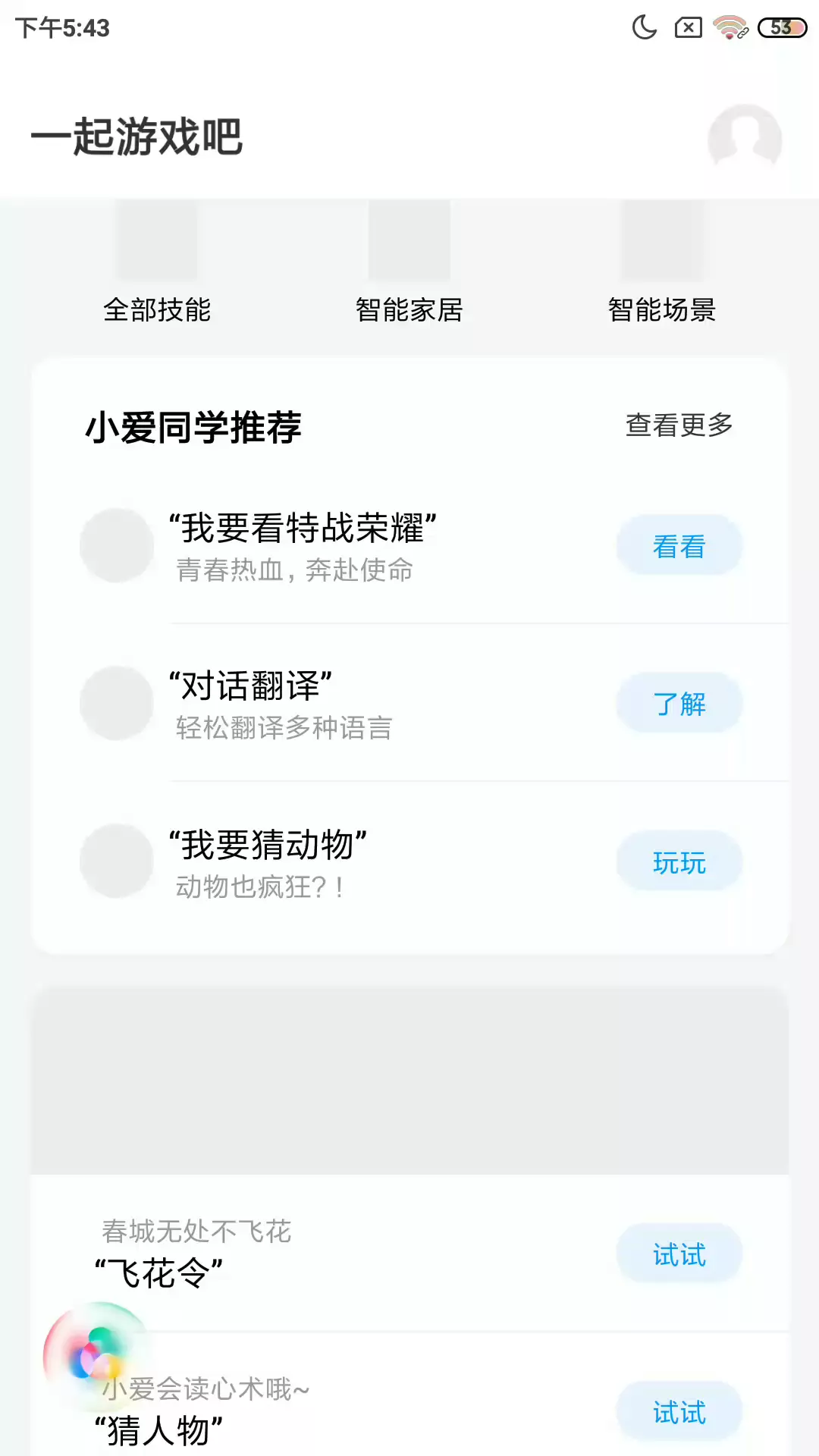Tap 查看更多 to see more recommendations
819x1456 pixels.
point(679,425)
